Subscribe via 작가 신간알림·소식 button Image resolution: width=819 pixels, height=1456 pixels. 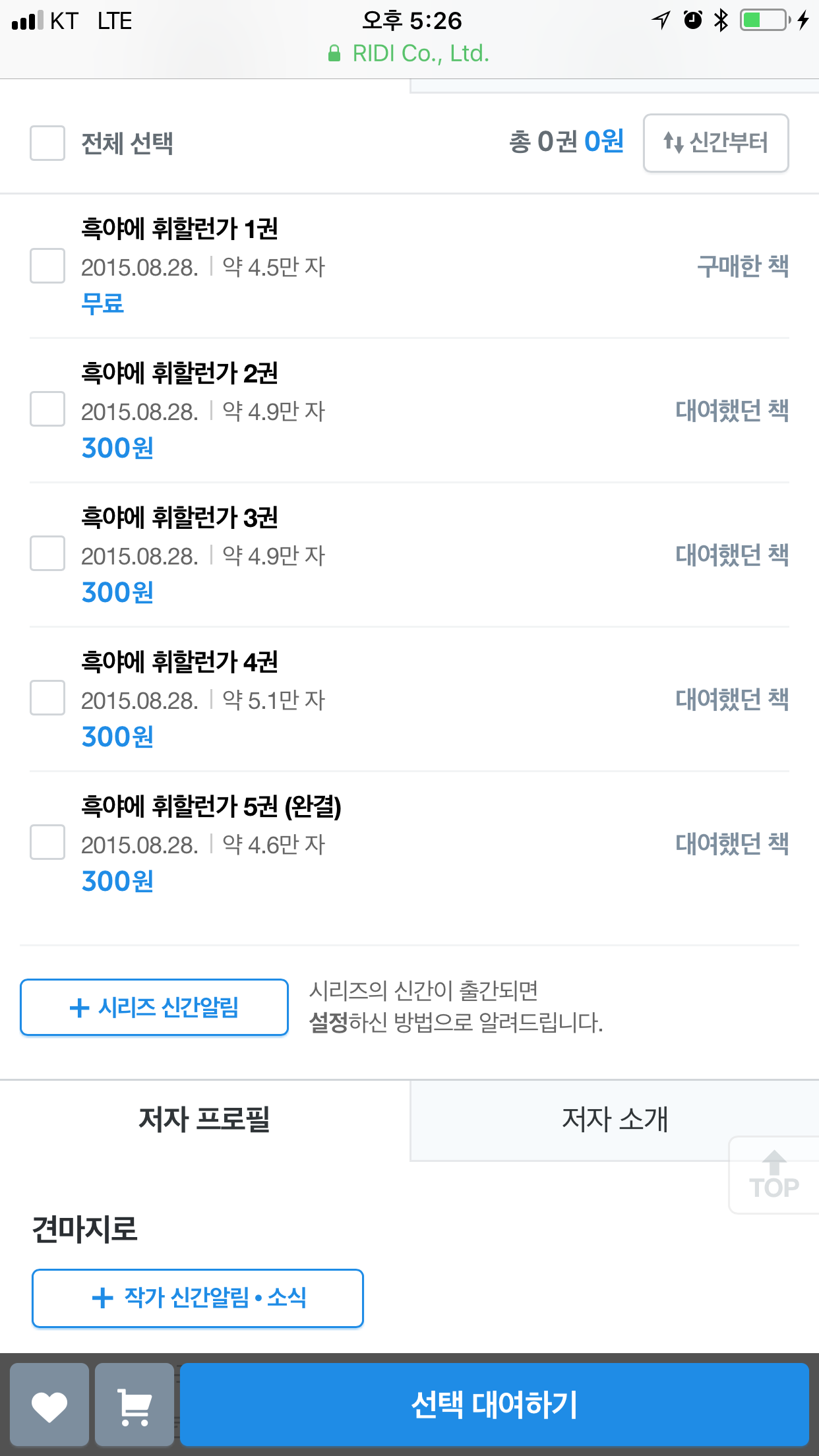198,1298
